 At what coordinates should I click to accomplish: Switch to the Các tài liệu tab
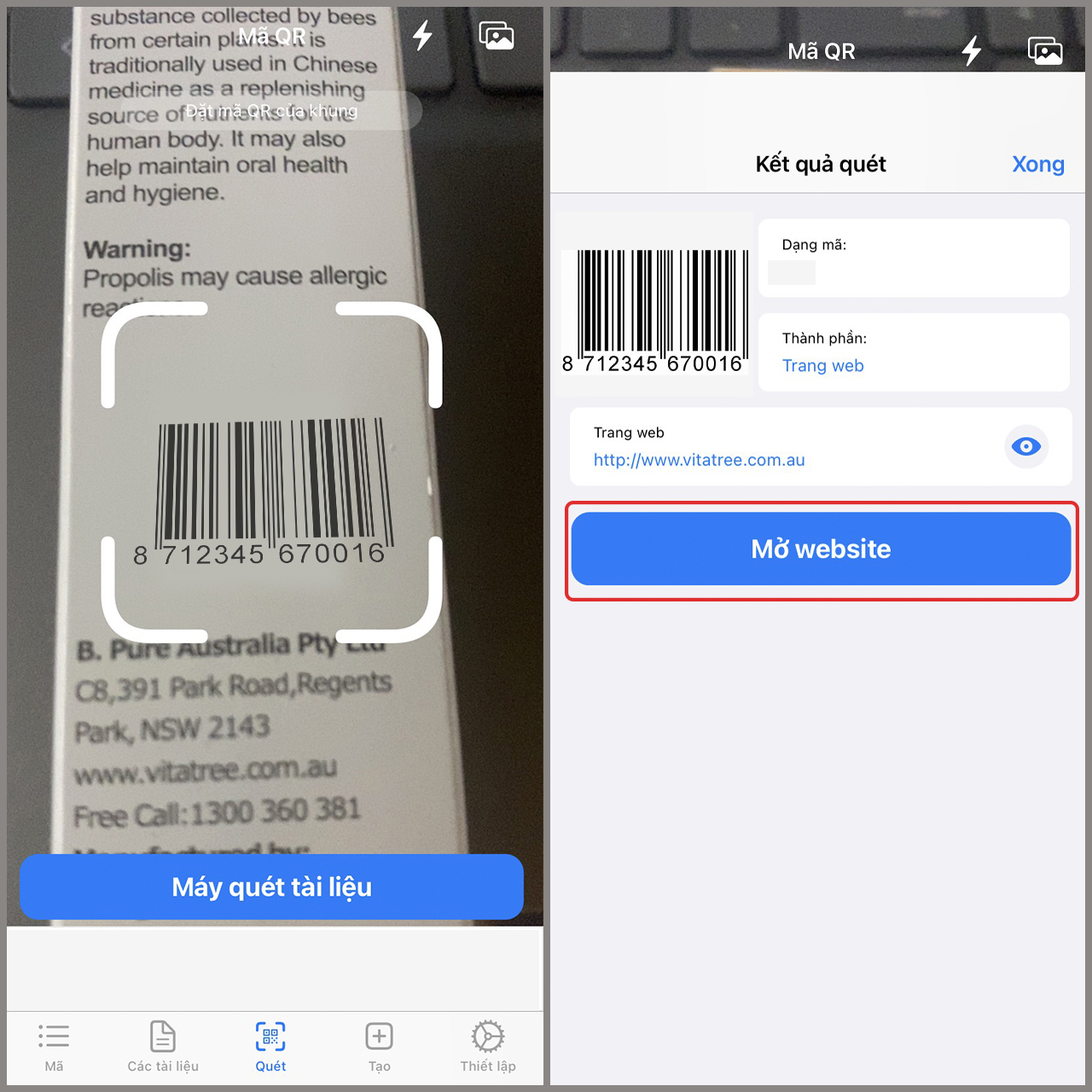162,1047
